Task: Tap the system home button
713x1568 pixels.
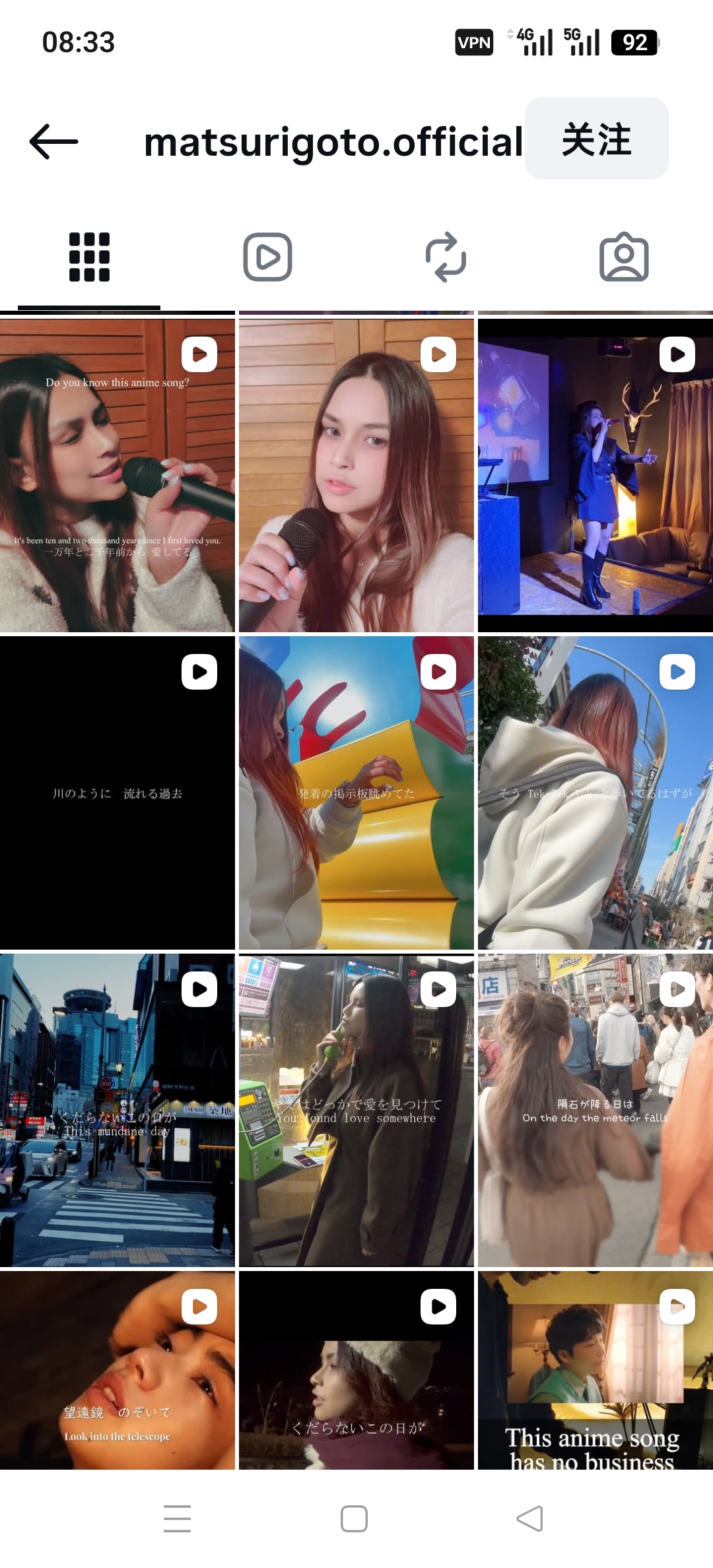Action: click(x=355, y=1519)
